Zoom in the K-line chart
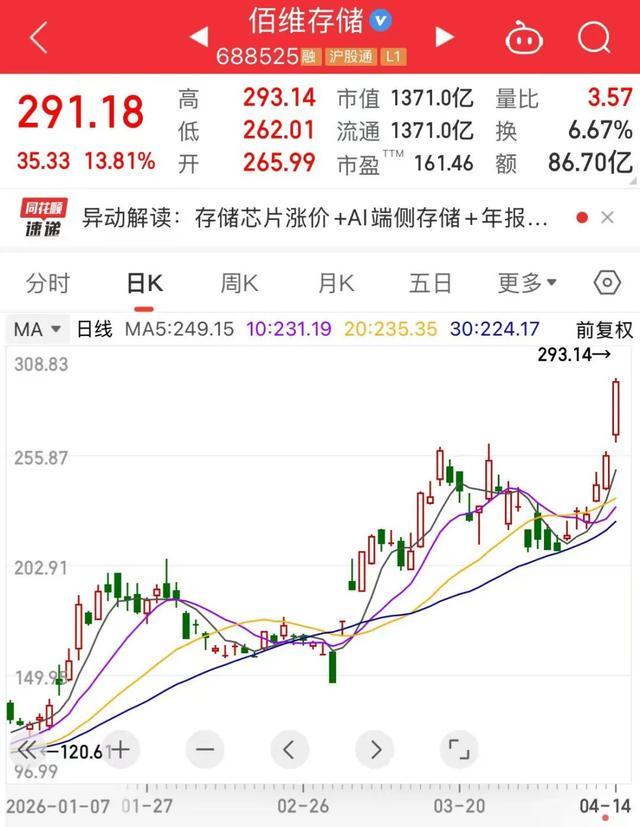 (x=120, y=748)
